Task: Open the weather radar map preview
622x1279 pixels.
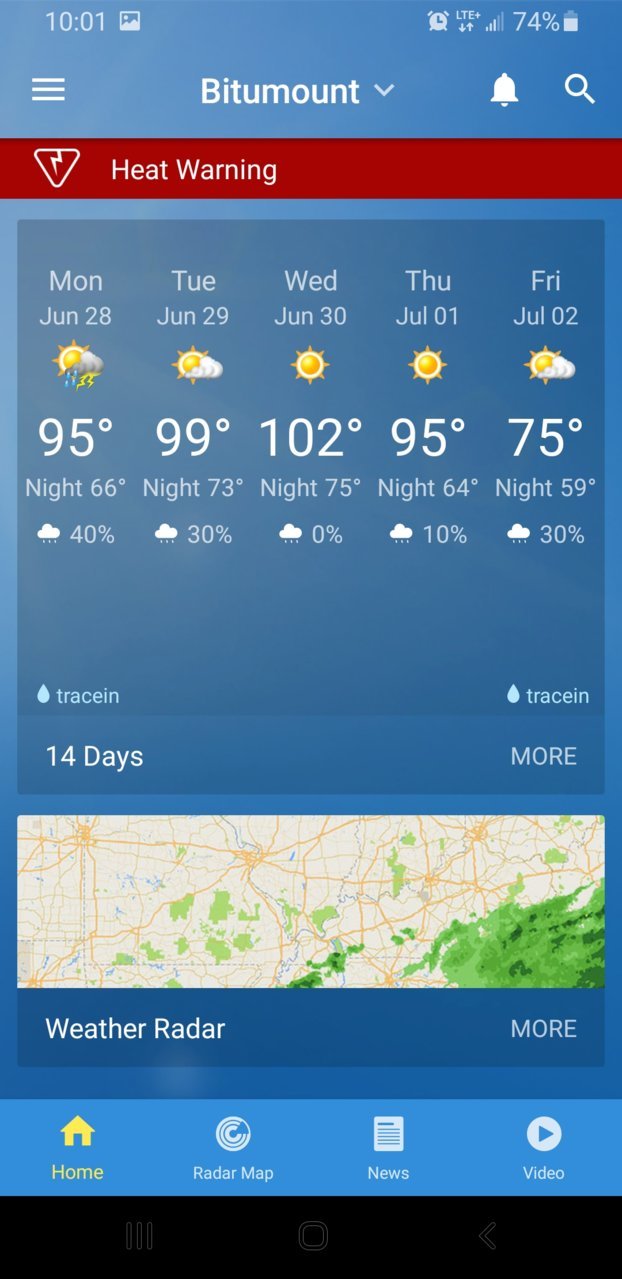Action: click(311, 902)
